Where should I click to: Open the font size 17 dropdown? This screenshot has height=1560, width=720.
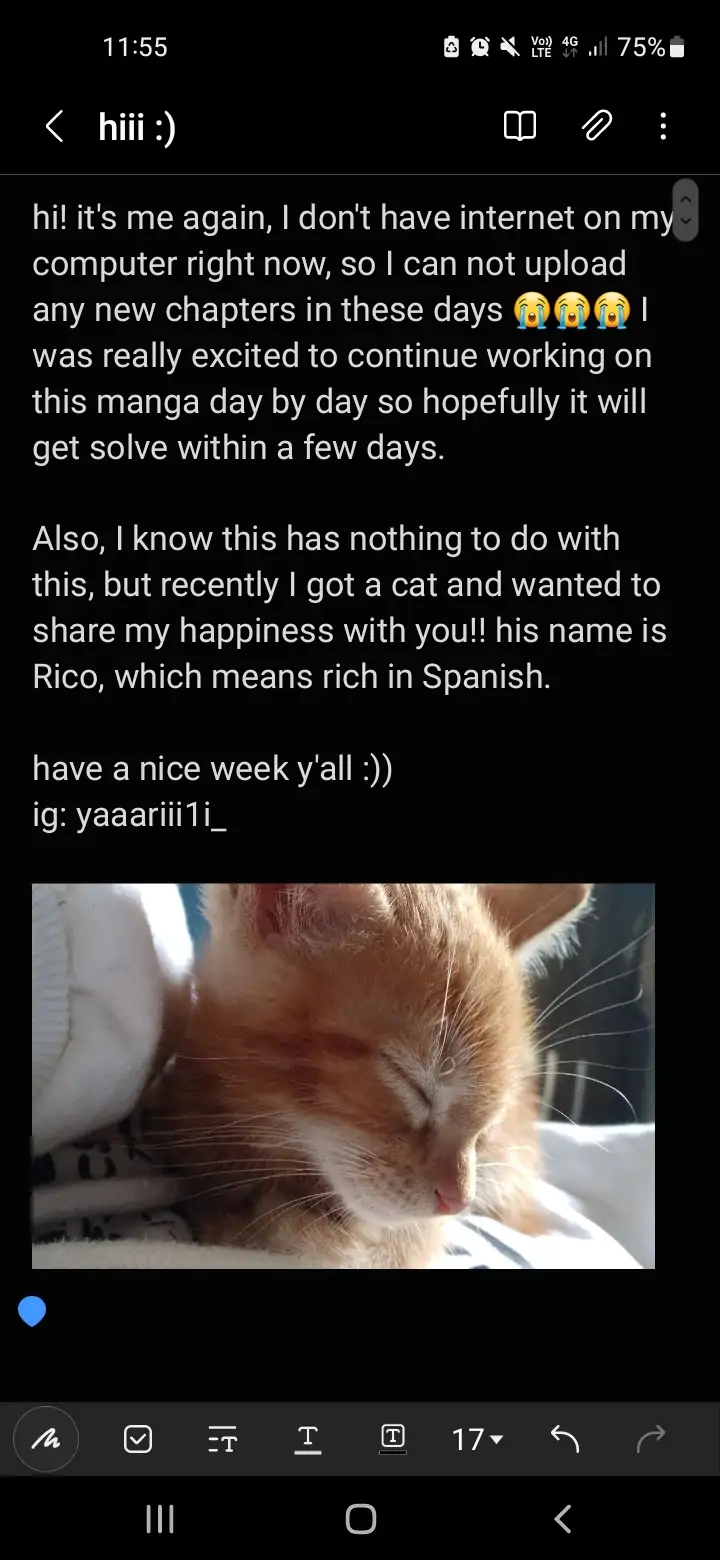(477, 1439)
